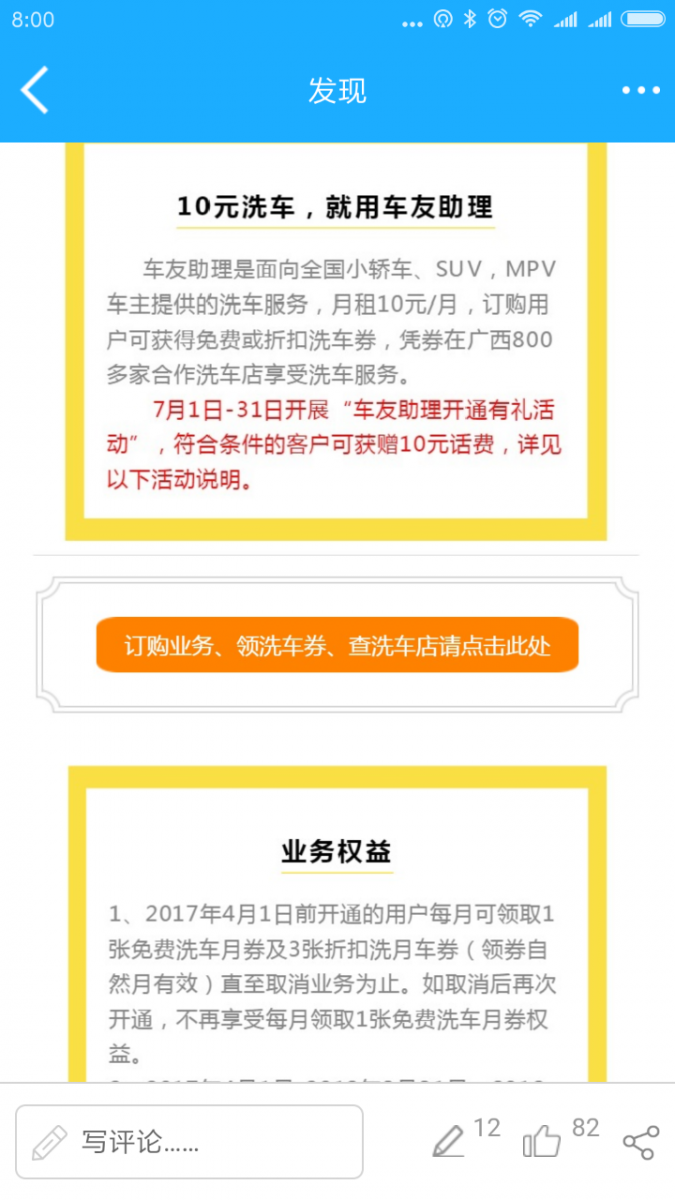Go back from the 发现 page

[34, 91]
